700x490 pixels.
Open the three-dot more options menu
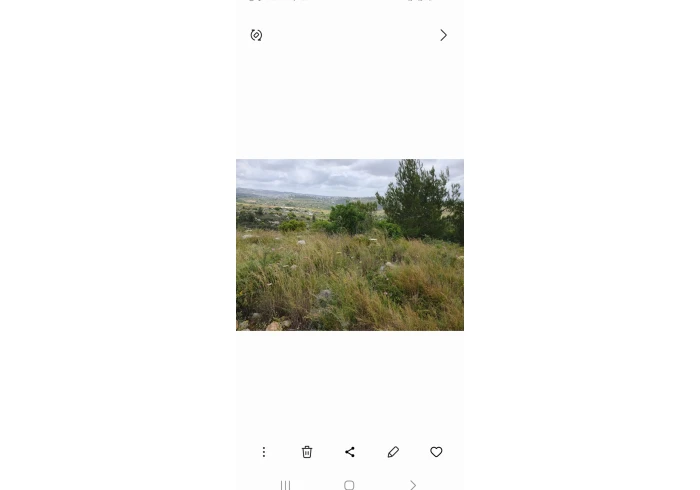264,452
